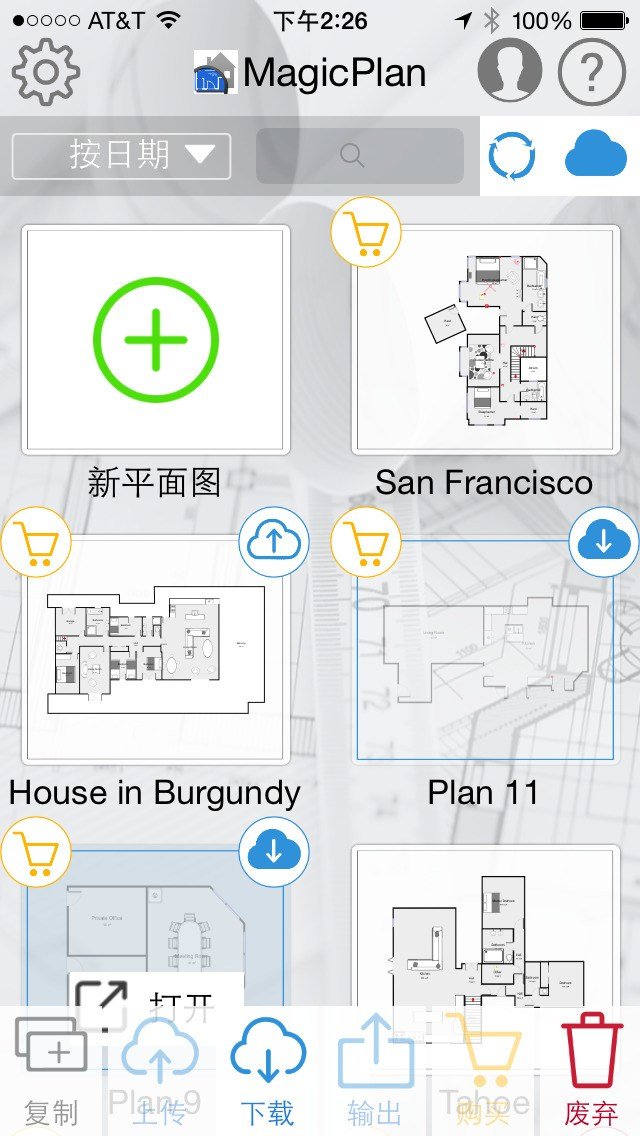The height and width of the screenshot is (1136, 640).
Task: Create a new floor plan (新平面图)
Action: pos(156,339)
